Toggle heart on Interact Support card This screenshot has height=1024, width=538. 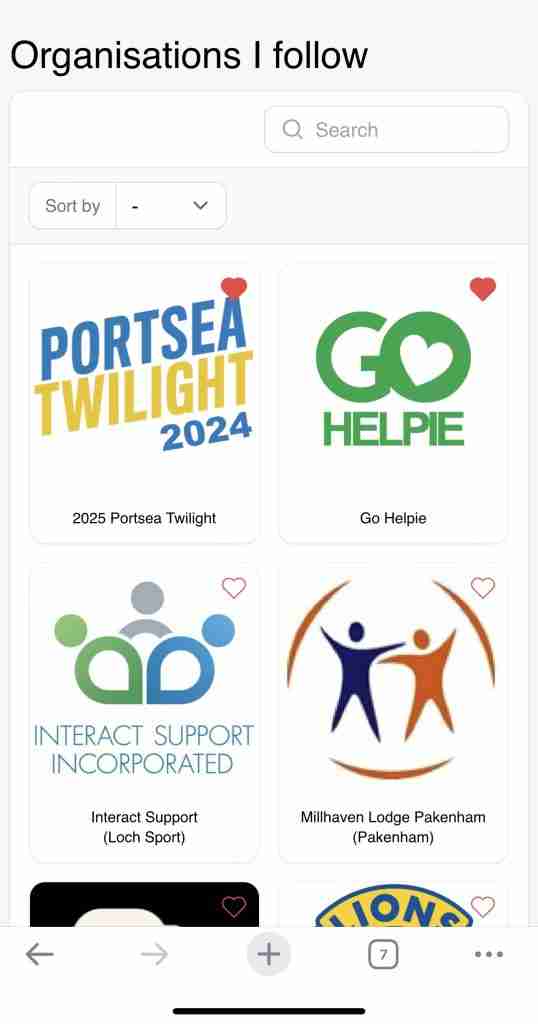(234, 588)
